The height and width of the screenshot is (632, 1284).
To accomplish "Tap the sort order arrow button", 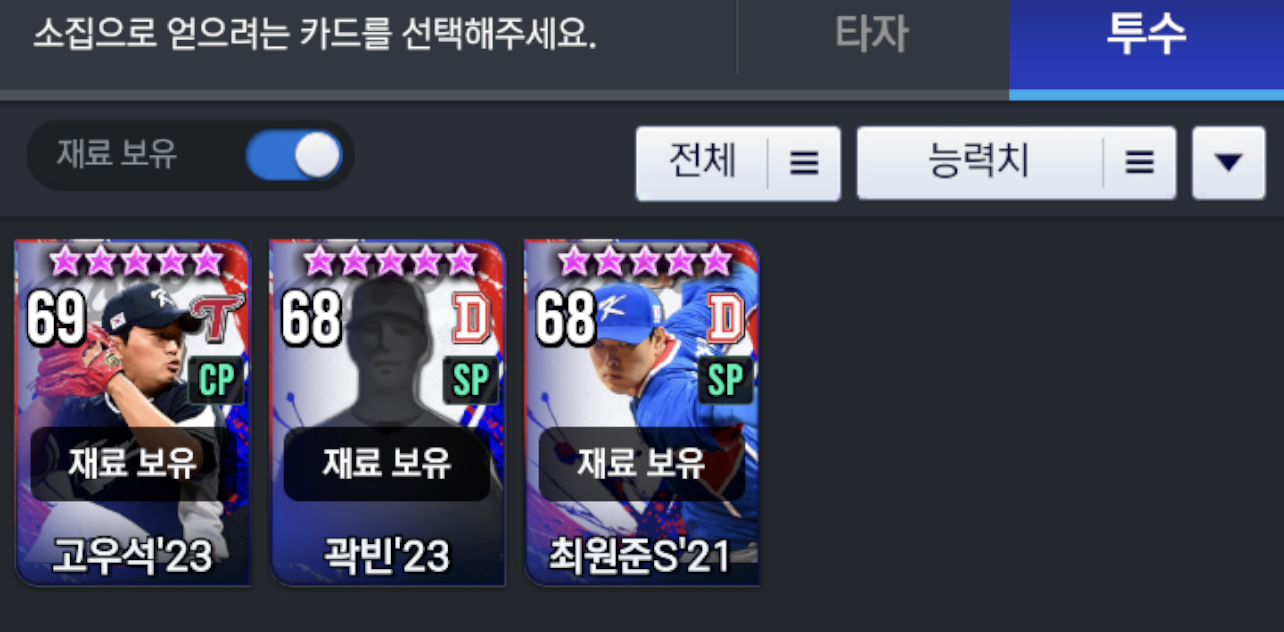I will point(1228,162).
